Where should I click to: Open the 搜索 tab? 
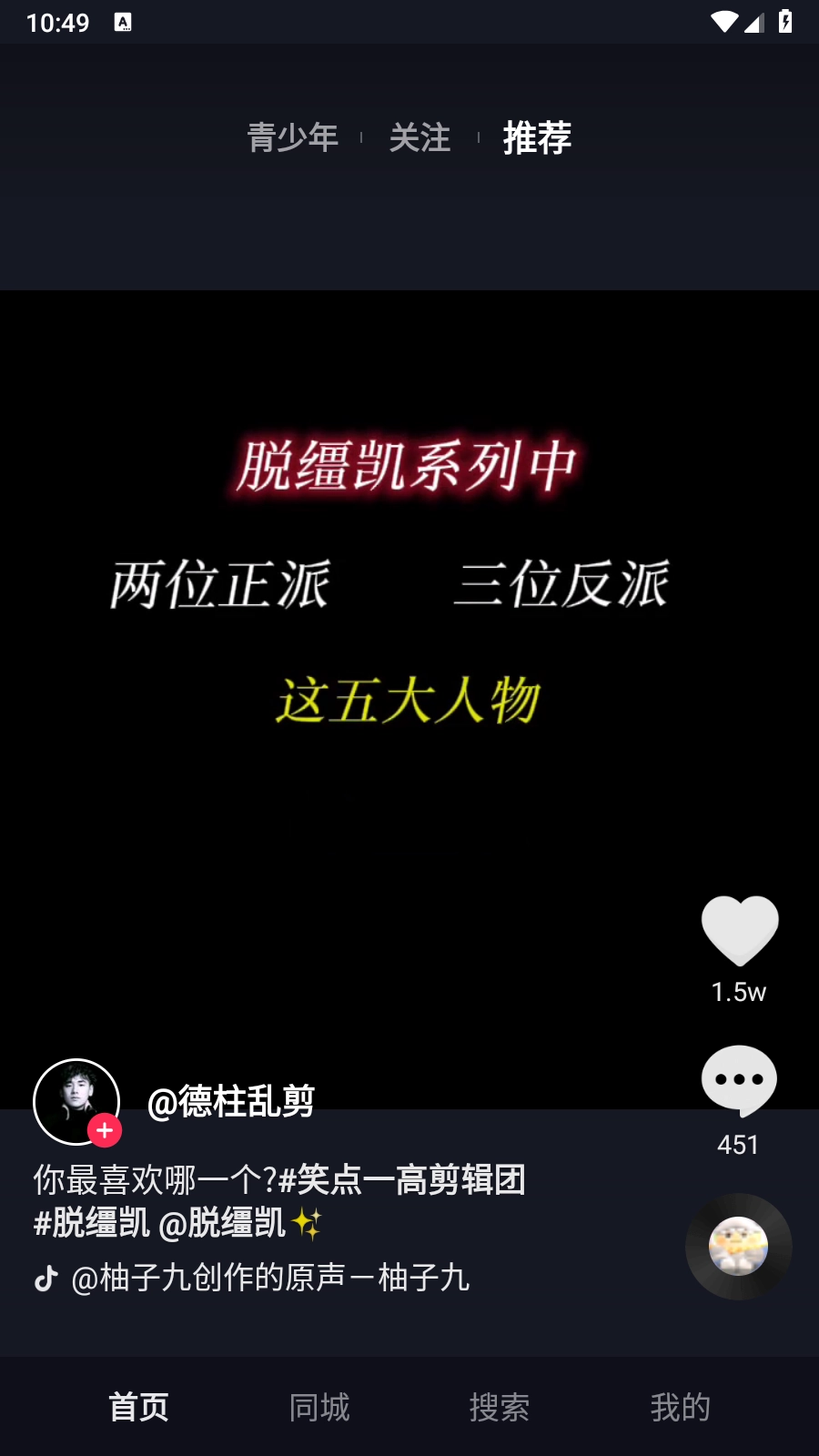[500, 1407]
